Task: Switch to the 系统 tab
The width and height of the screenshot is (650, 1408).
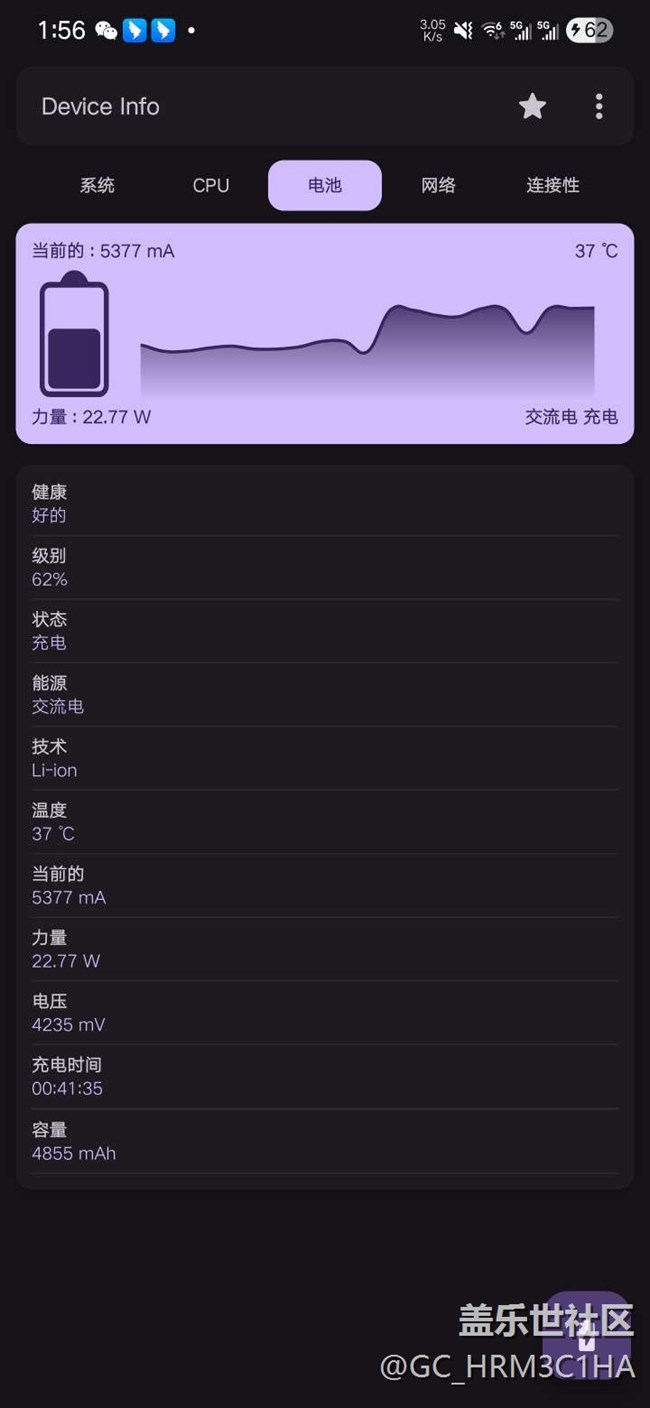Action: click(x=97, y=185)
